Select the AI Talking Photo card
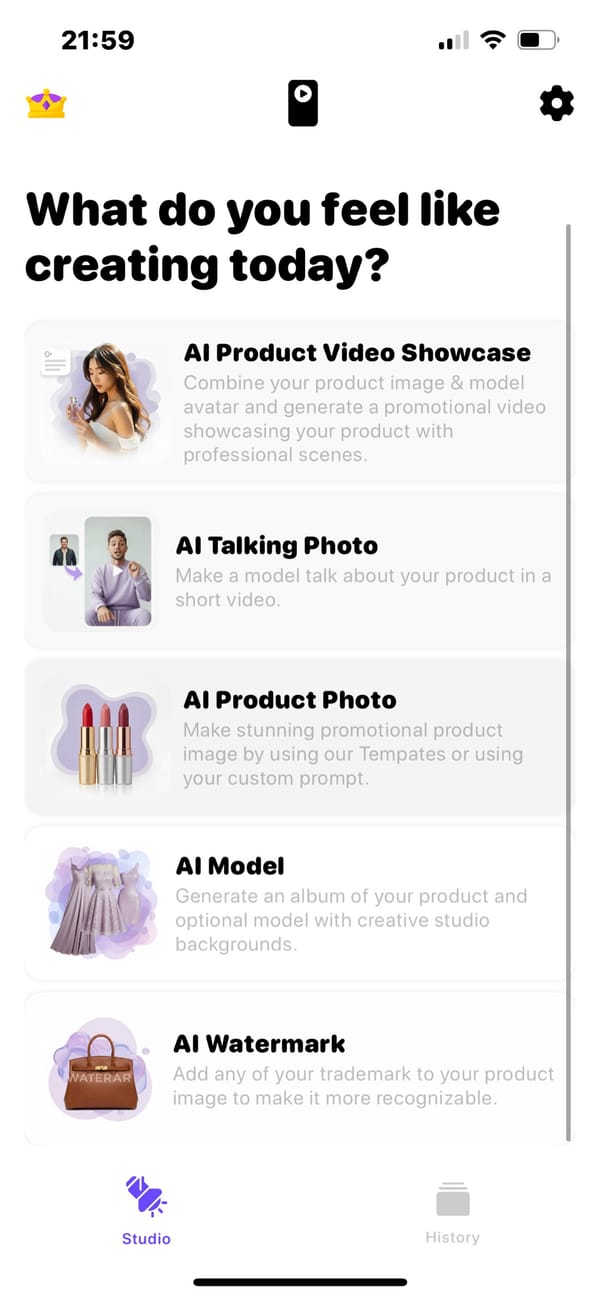600x1299 pixels. 297,571
